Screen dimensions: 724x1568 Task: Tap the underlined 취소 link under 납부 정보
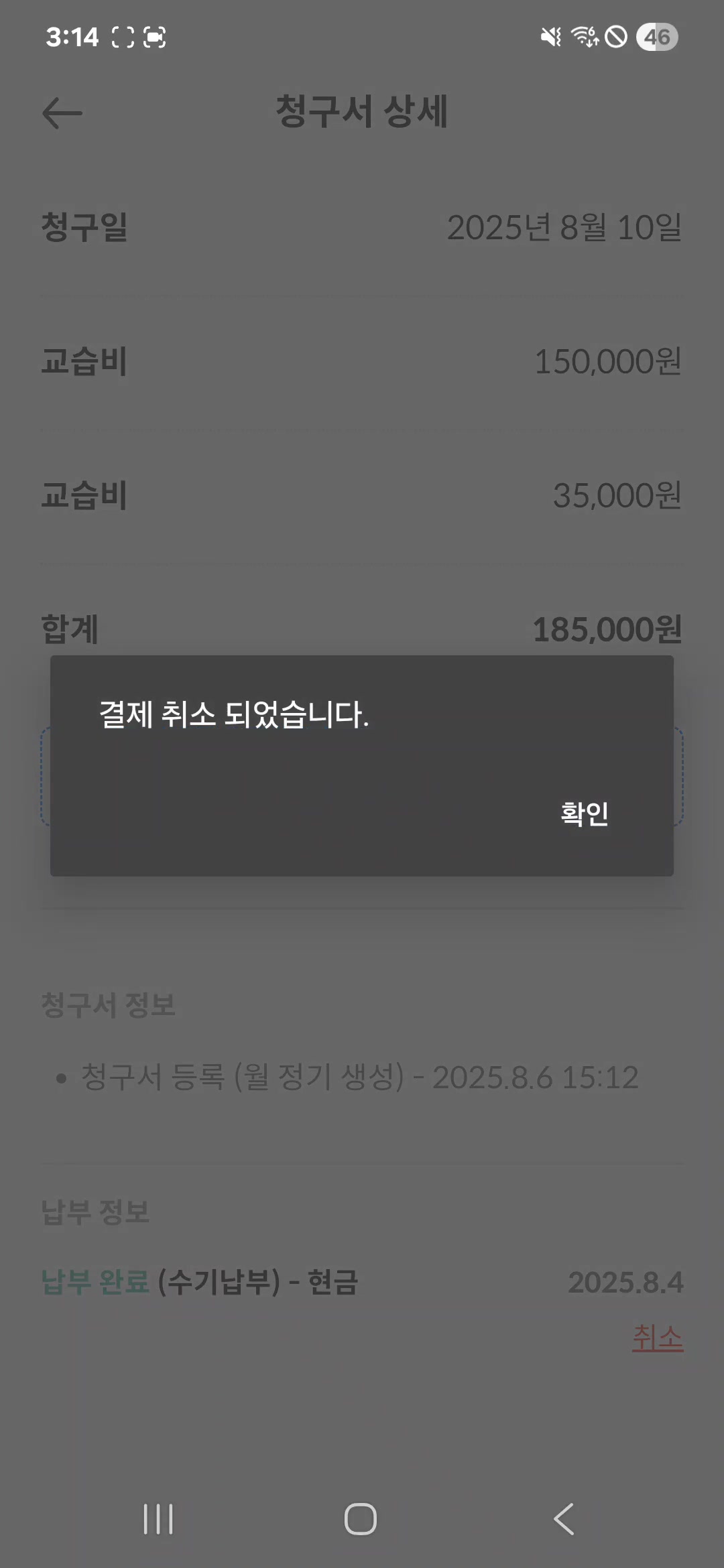[657, 1338]
